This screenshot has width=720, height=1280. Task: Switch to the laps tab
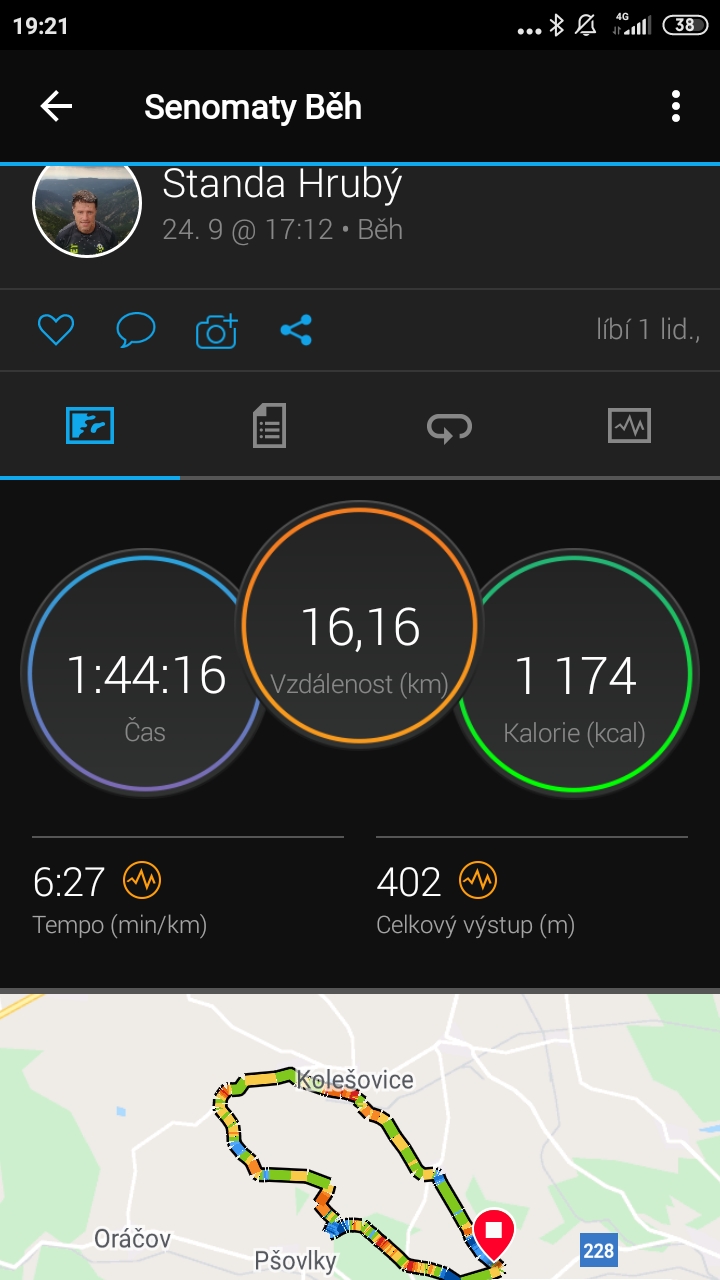pyautogui.click(x=450, y=428)
